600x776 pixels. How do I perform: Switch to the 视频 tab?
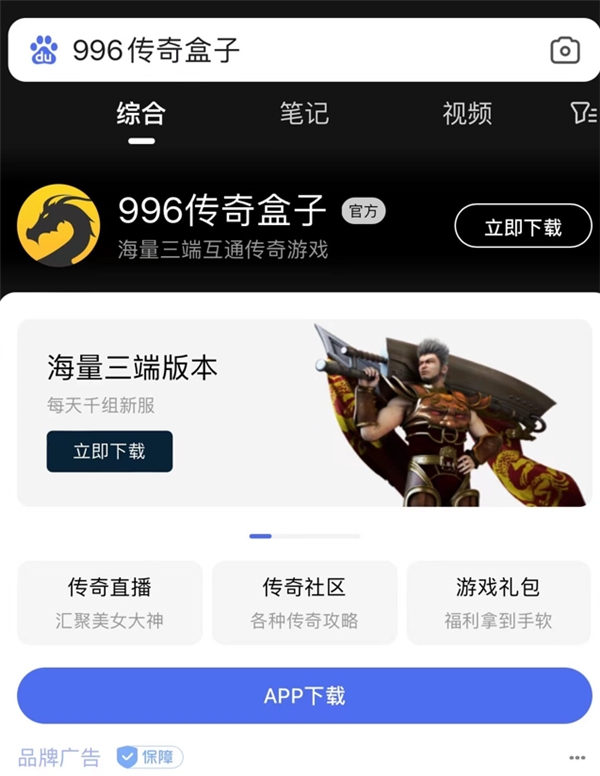[x=467, y=113]
